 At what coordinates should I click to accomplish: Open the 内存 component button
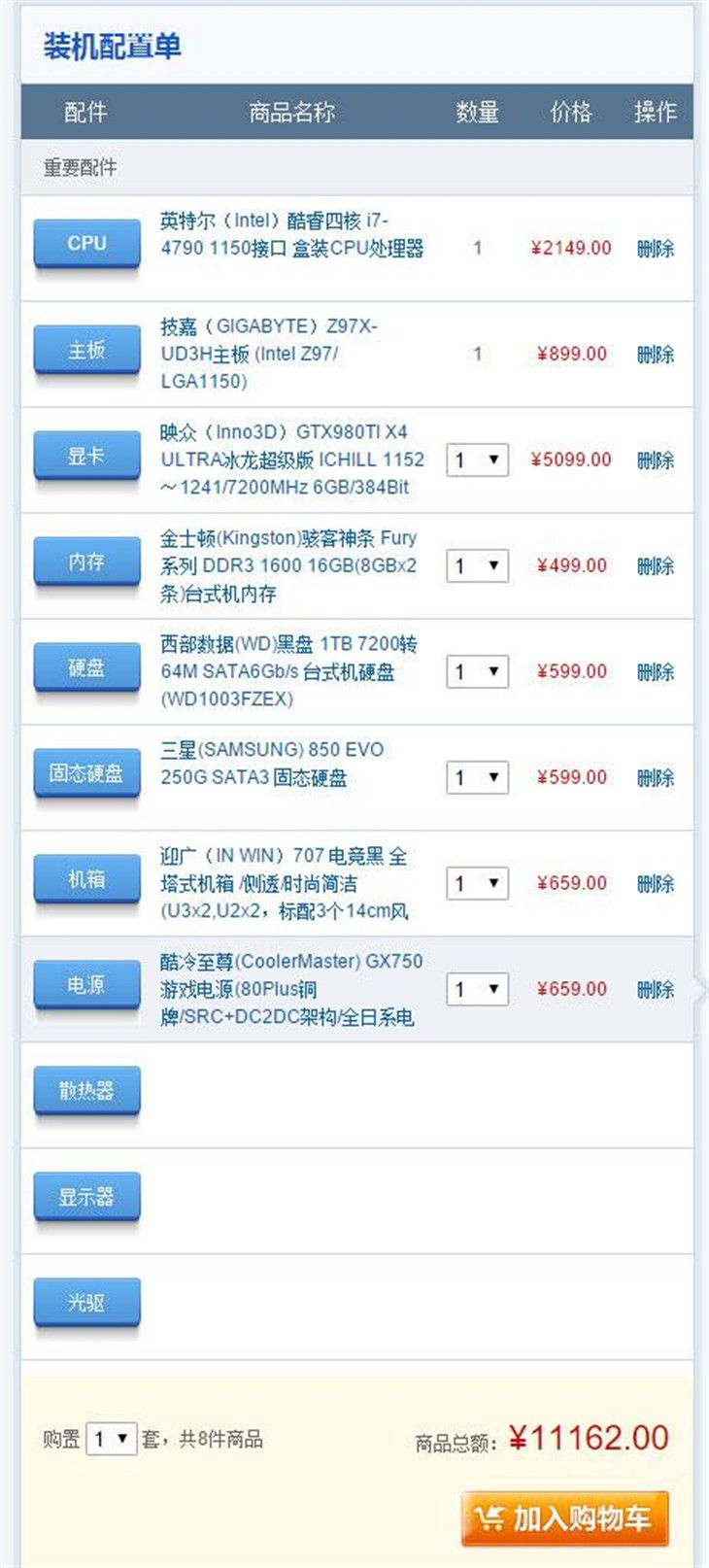[x=86, y=562]
